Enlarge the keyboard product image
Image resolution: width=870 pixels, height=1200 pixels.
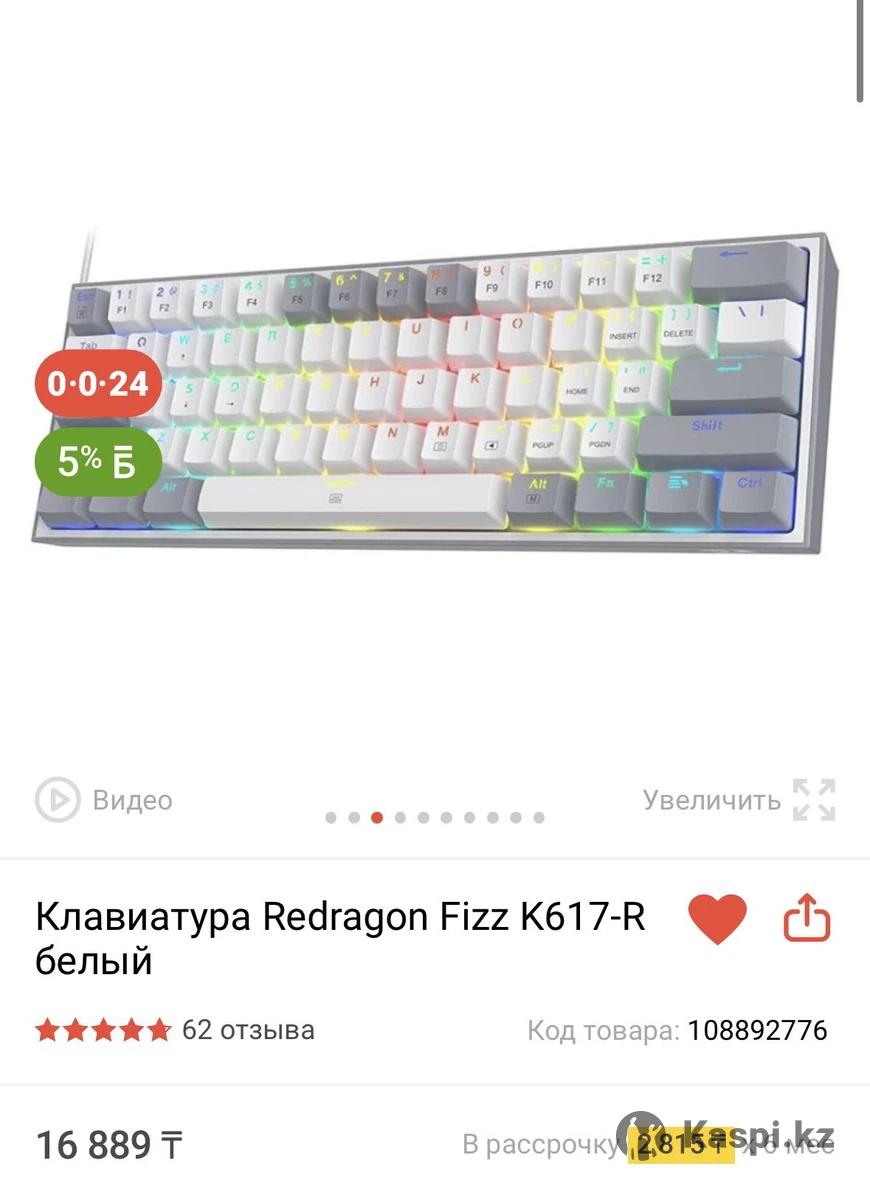coord(739,800)
